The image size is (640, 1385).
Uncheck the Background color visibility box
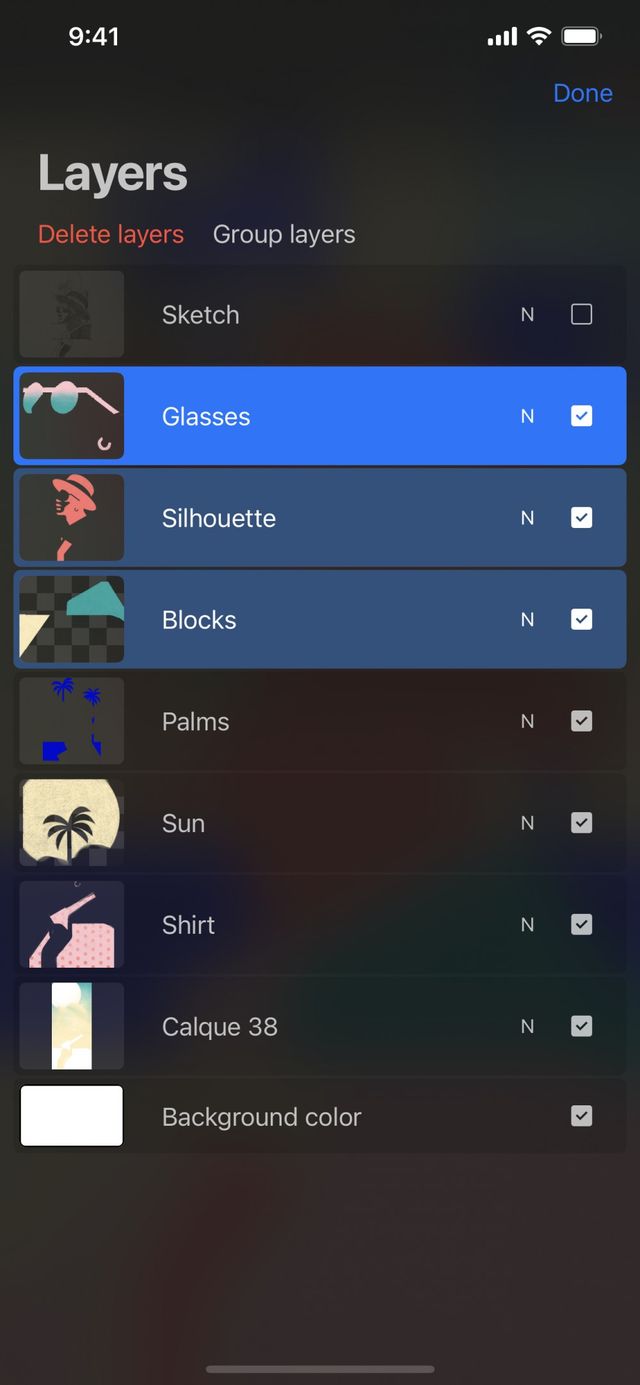pos(581,1116)
